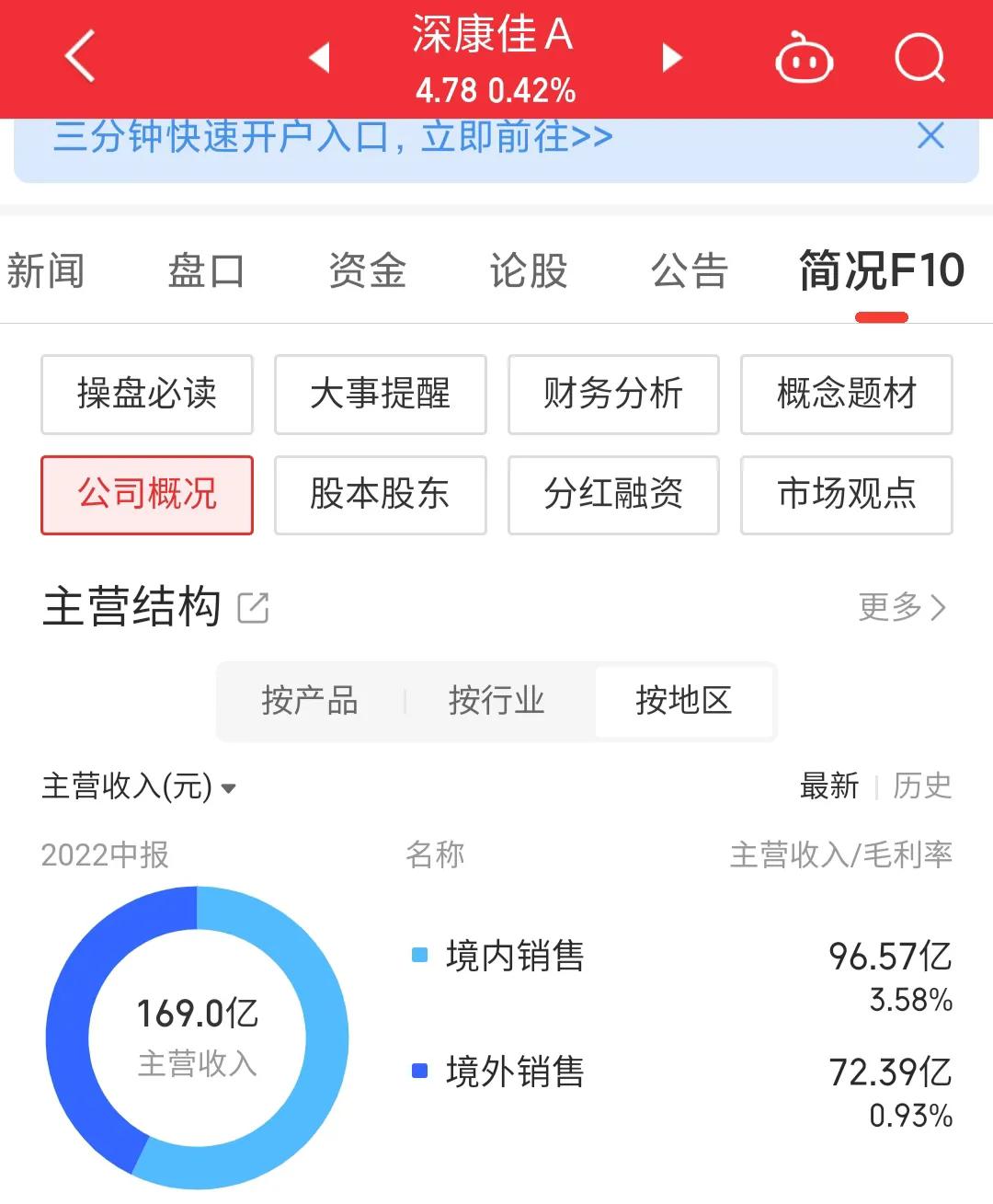Switch revenue view to 按行业
Screen dimensions: 993x1204
[496, 702]
